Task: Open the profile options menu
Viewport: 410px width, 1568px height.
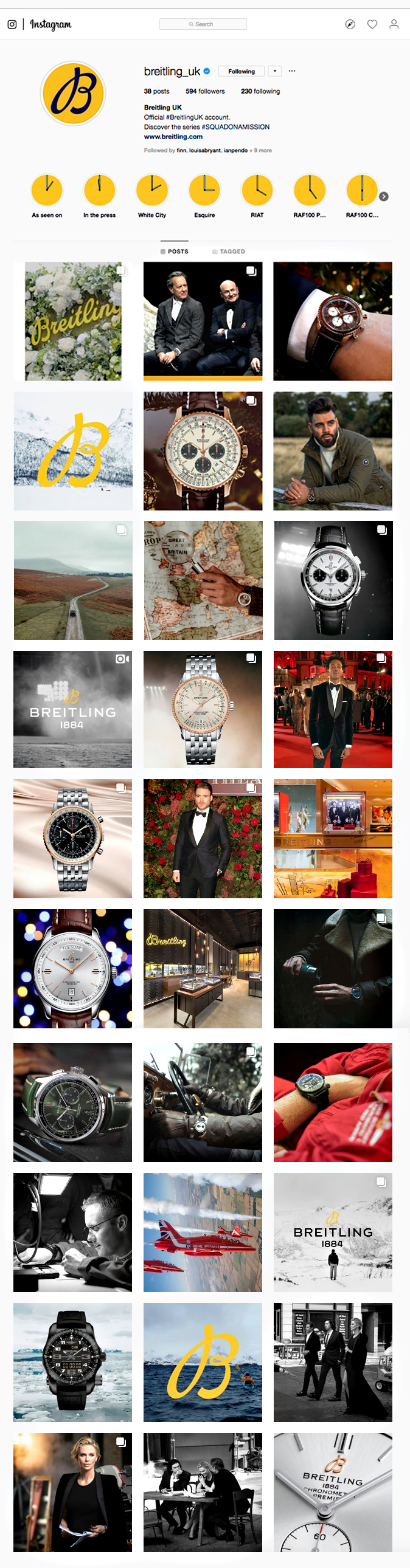Action: point(292,71)
